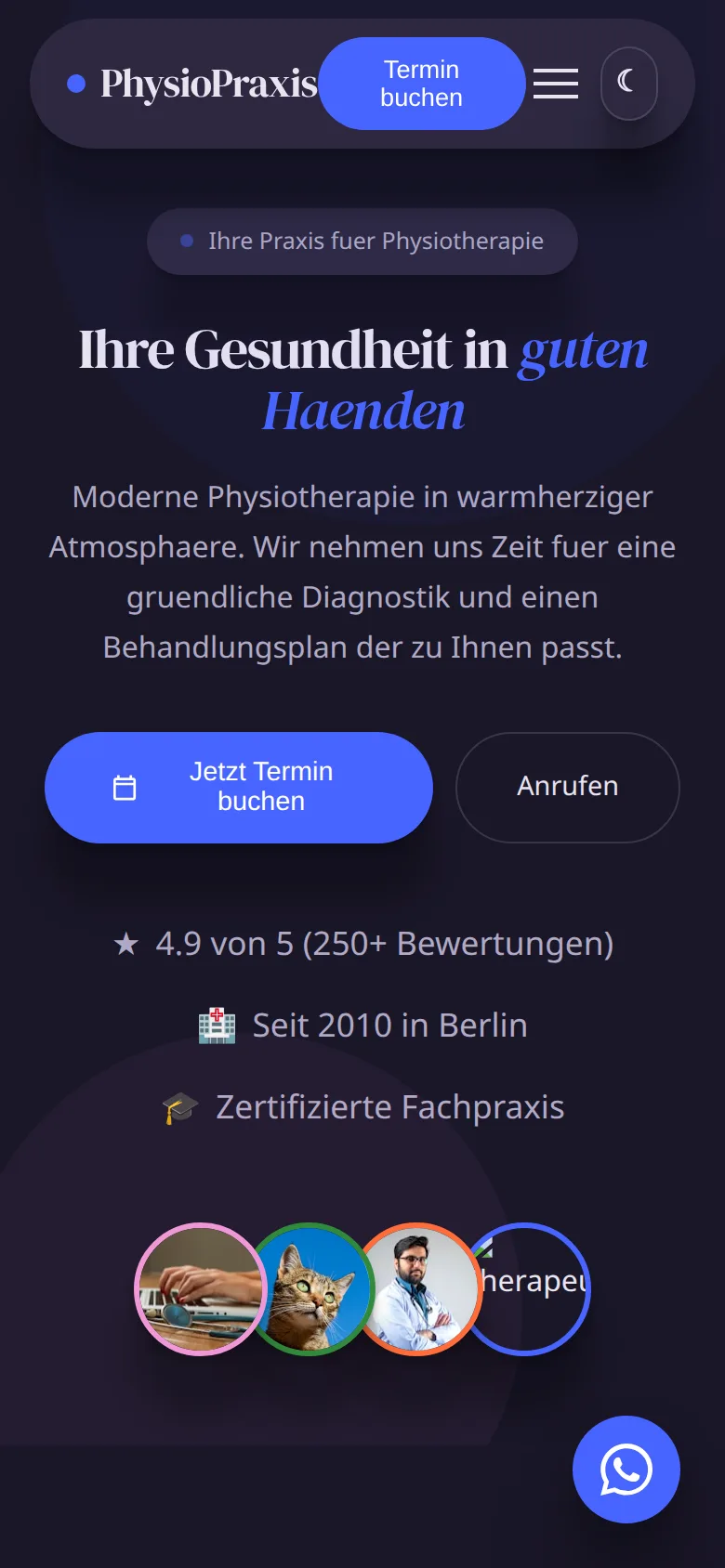Viewport: 725px width, 1568px height.
Task: Call the practice via Anrufen
Action: pyautogui.click(x=568, y=788)
